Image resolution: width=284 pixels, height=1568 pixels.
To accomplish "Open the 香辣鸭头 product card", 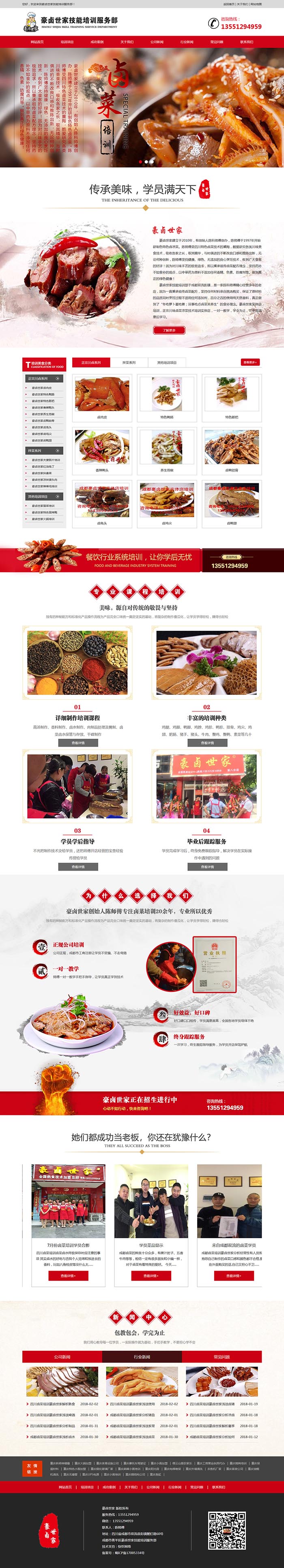I will [102, 452].
